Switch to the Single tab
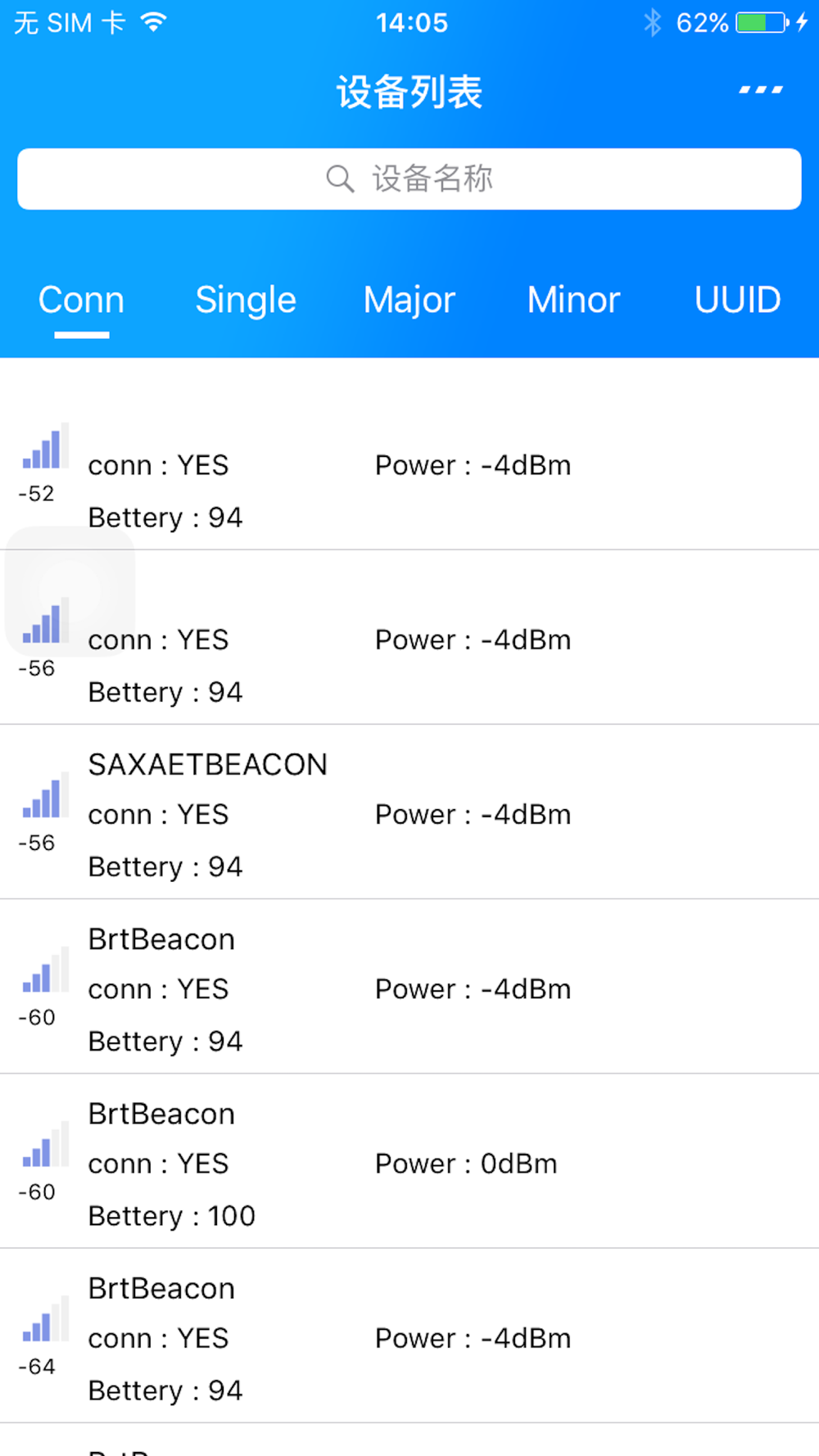This screenshot has height=1456, width=819. 246,300
